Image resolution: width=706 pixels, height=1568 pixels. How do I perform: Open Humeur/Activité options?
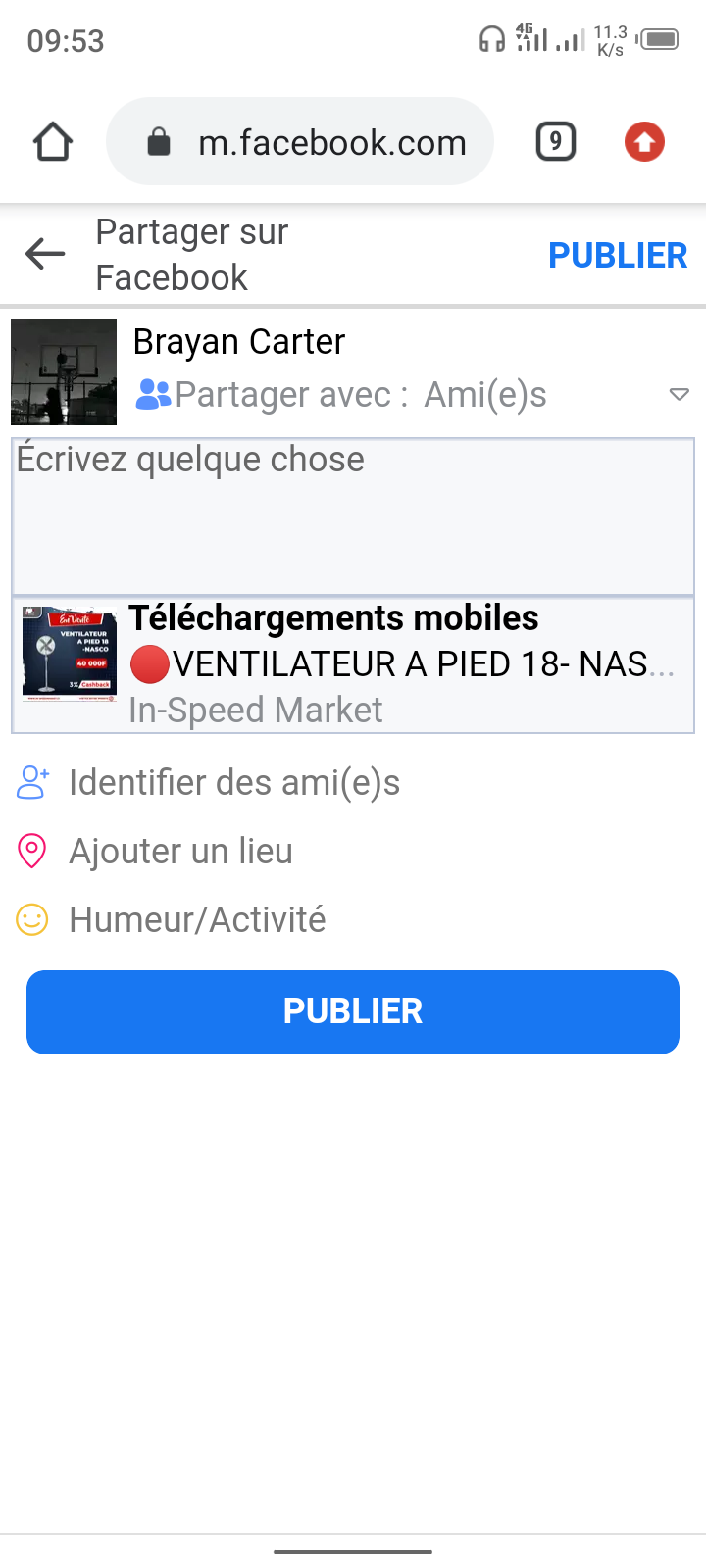click(x=196, y=920)
